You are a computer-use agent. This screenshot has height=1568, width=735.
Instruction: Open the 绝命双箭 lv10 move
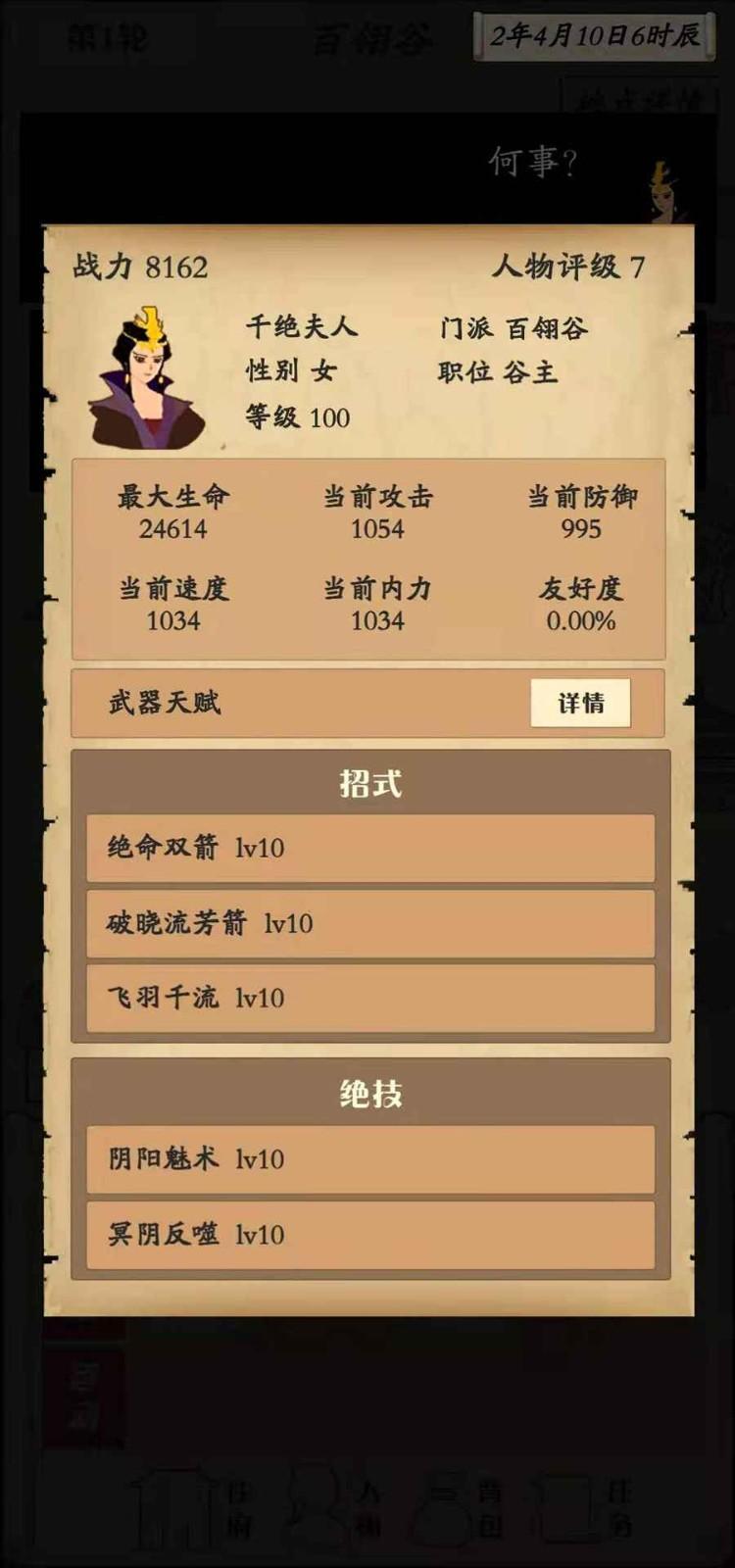[370, 848]
